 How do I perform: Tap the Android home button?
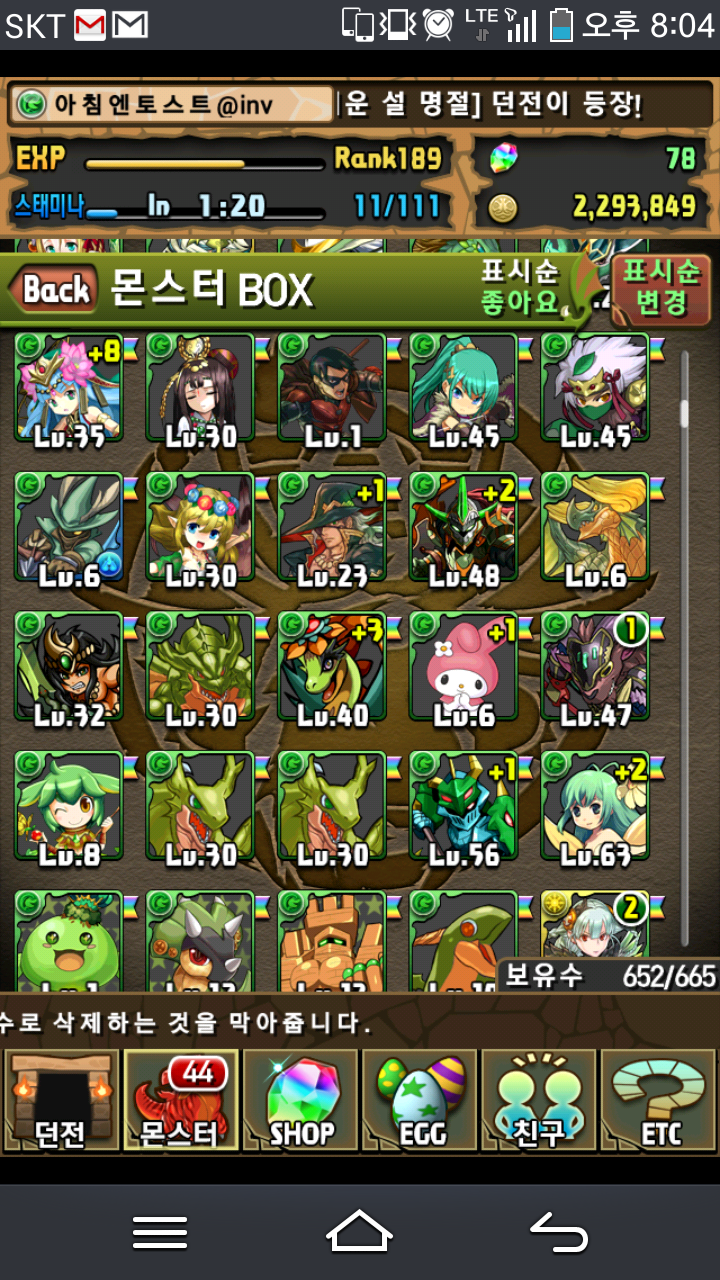click(x=360, y=1232)
